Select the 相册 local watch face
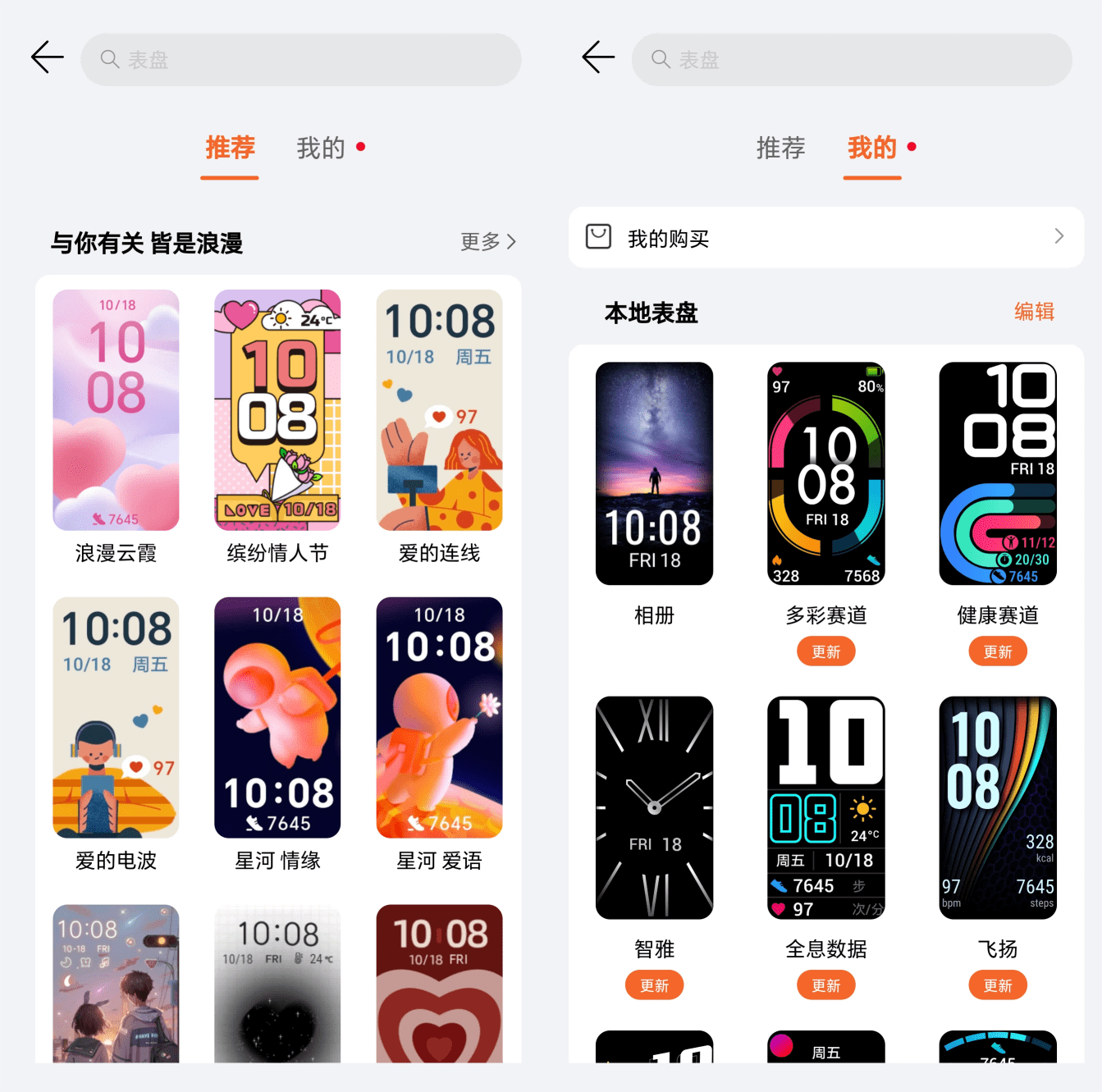 tap(654, 473)
